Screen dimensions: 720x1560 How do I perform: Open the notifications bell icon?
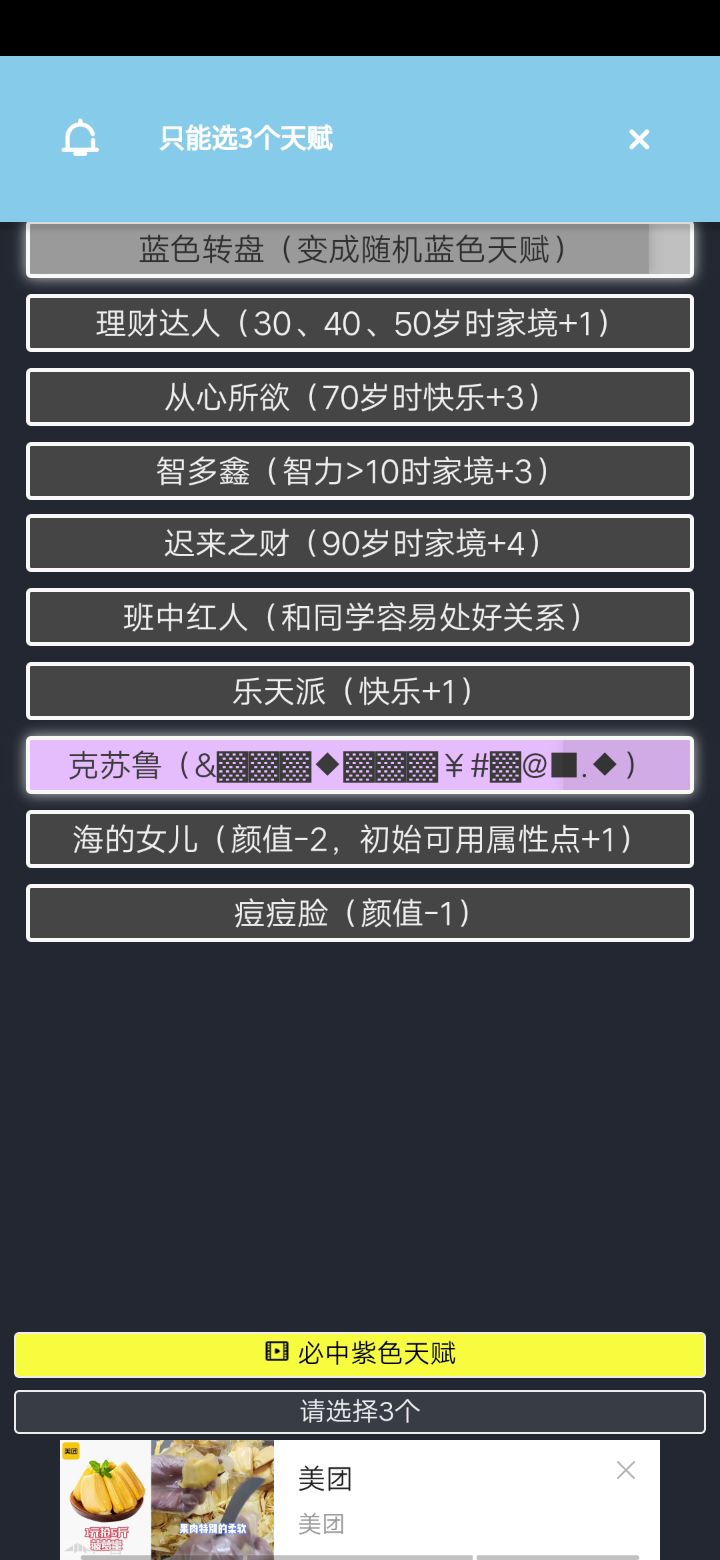click(x=80, y=138)
